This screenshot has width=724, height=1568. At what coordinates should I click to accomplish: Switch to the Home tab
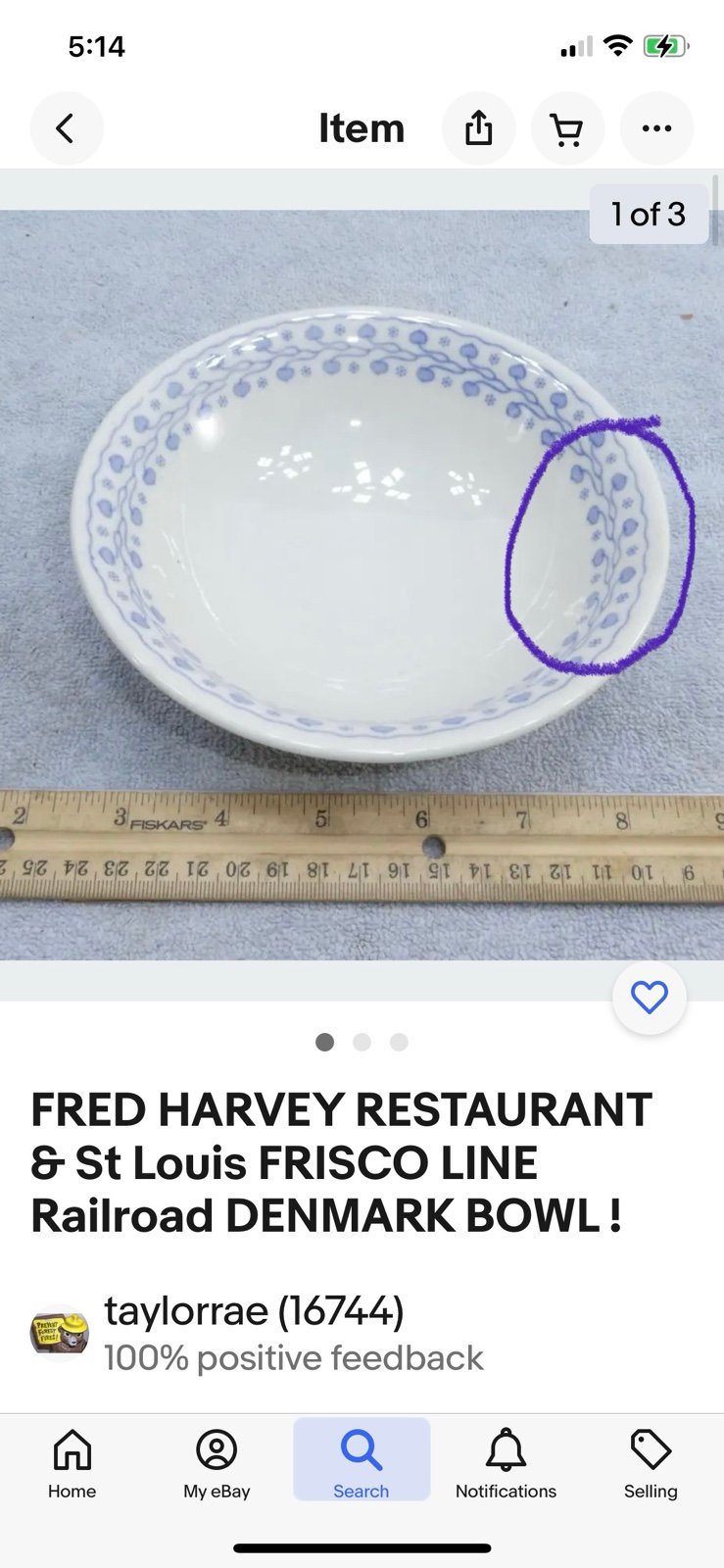tap(72, 1463)
